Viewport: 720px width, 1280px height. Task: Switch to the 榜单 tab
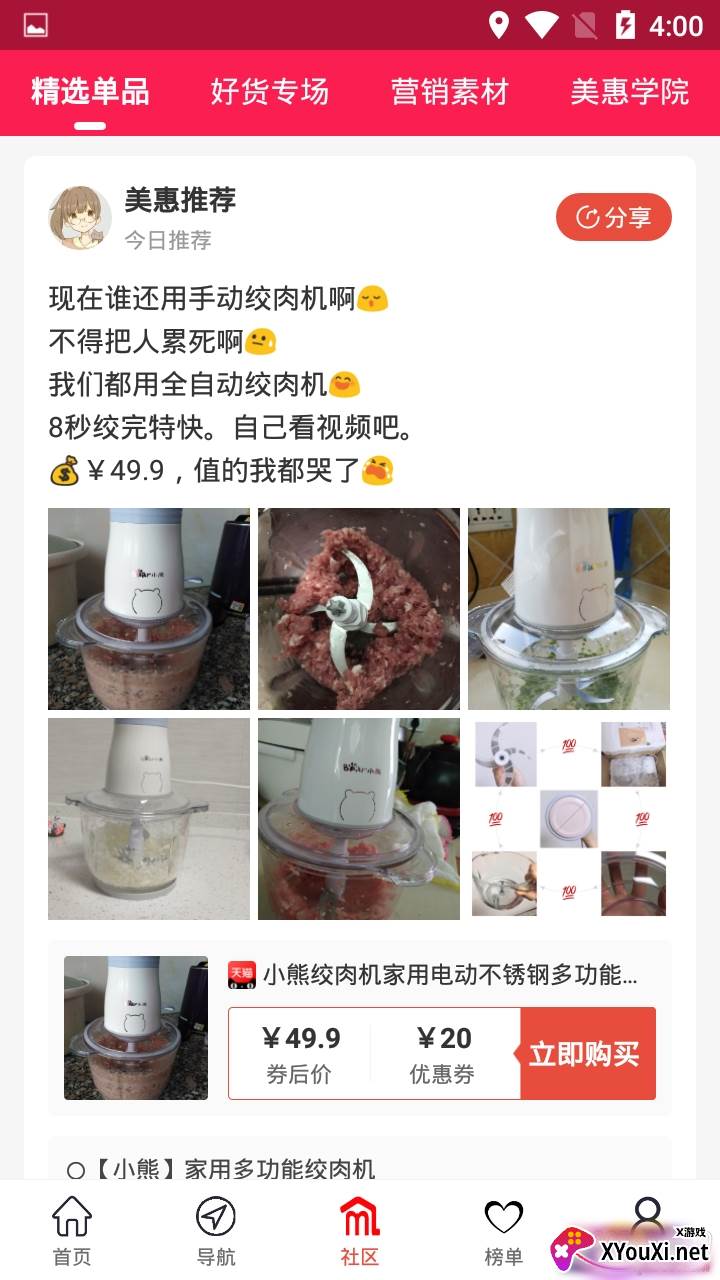[x=504, y=1231]
